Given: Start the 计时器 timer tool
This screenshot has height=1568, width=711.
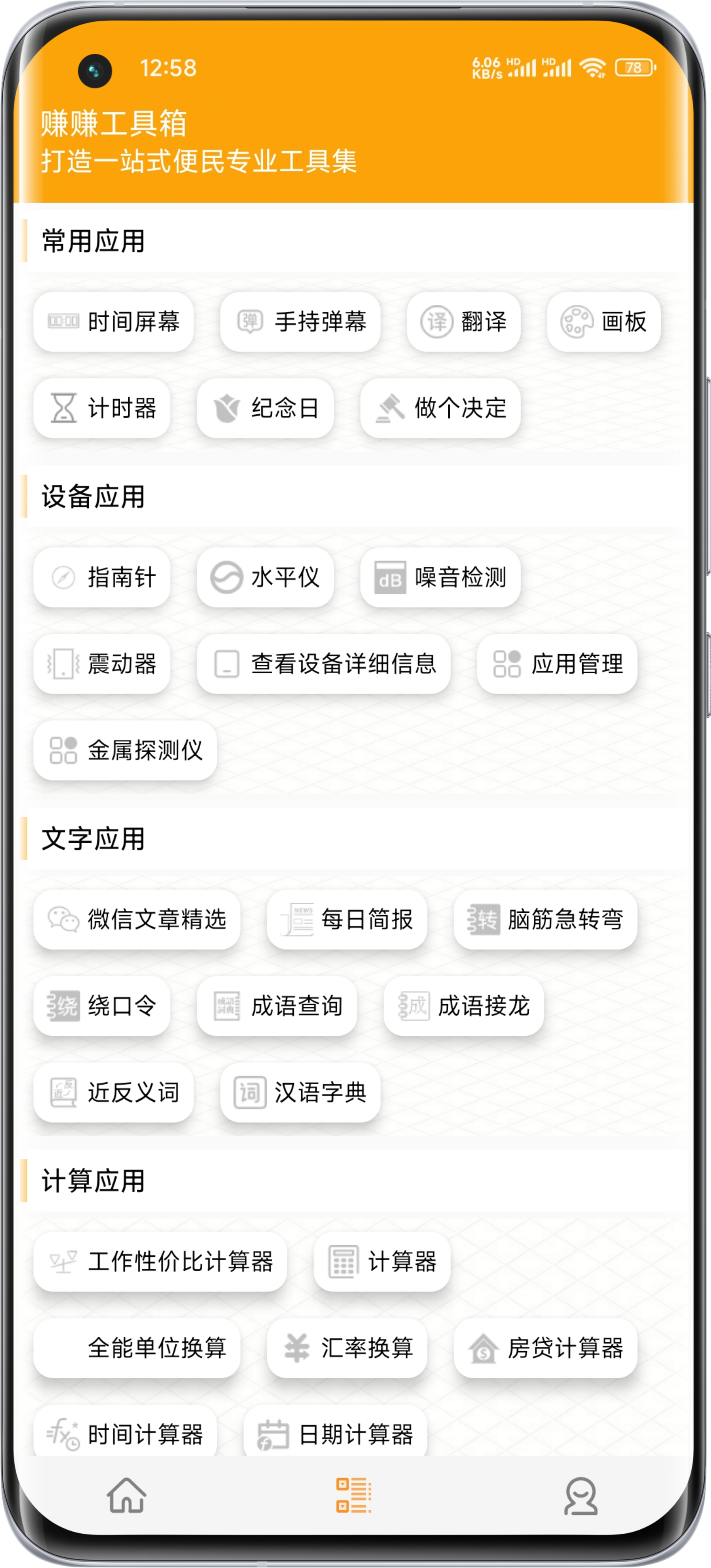Looking at the screenshot, I should (x=102, y=408).
